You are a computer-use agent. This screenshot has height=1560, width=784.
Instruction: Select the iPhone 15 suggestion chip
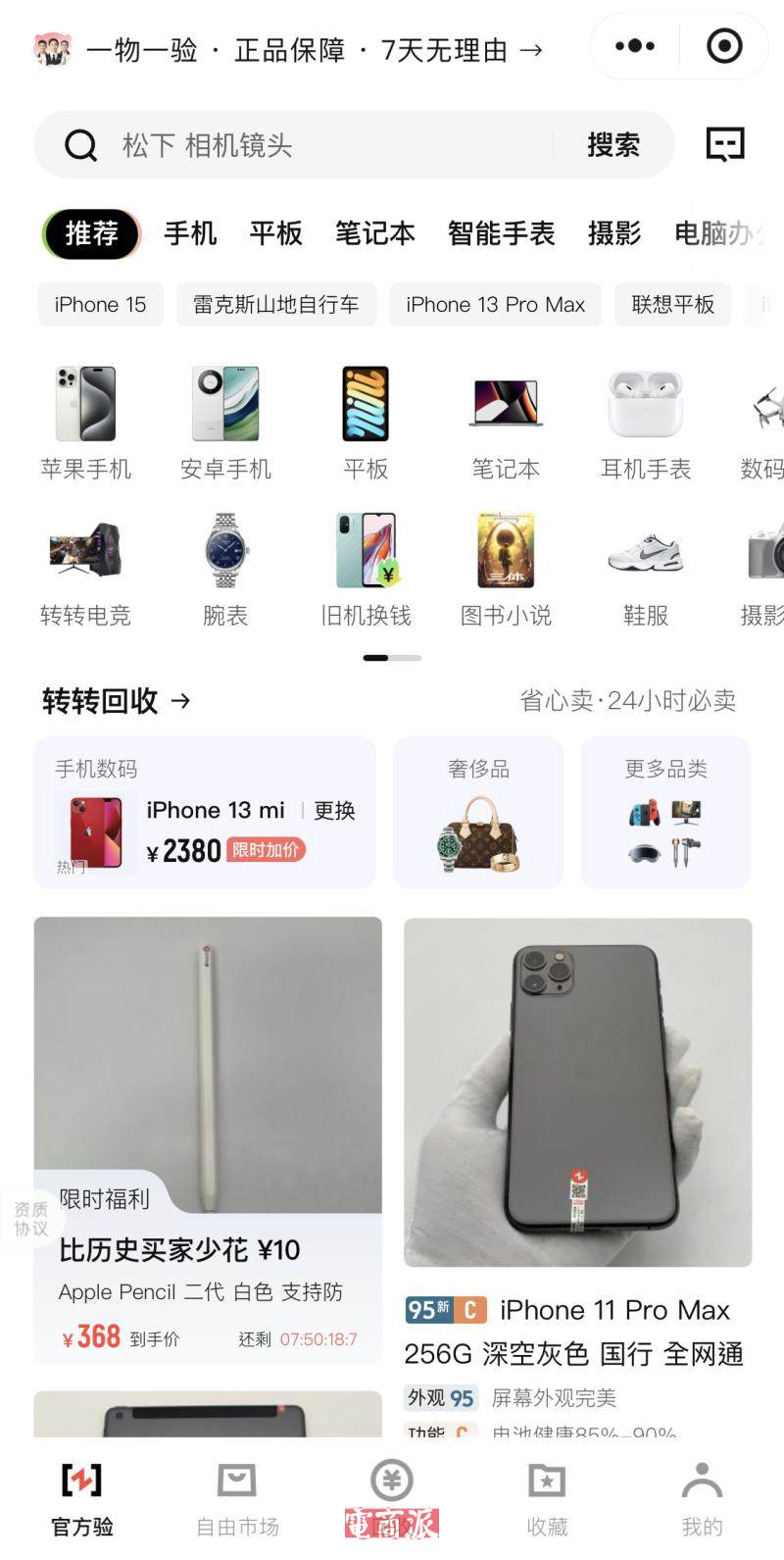100,305
